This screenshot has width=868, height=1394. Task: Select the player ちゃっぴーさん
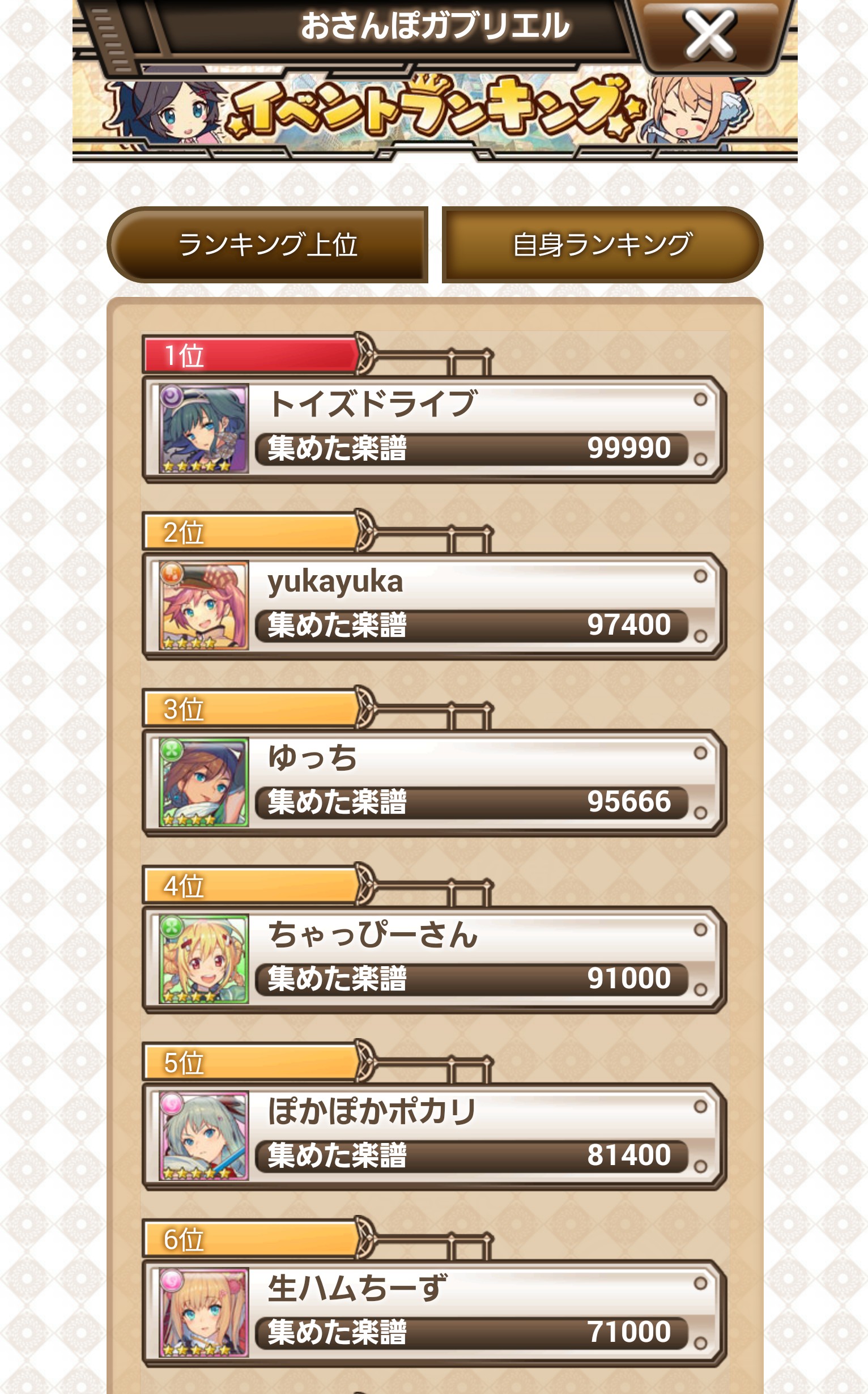click(435, 960)
